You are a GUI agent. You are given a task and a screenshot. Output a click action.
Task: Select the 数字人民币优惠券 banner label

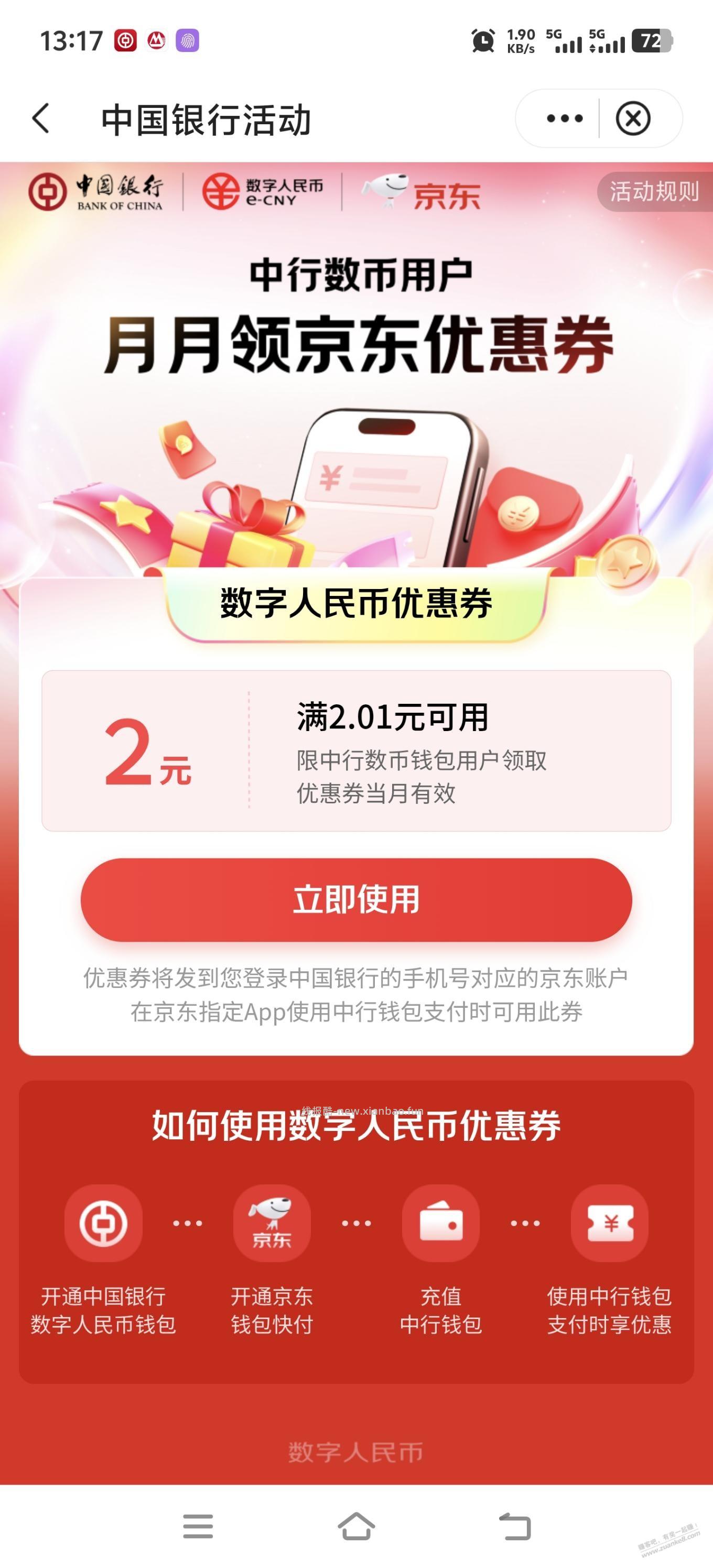tap(356, 604)
